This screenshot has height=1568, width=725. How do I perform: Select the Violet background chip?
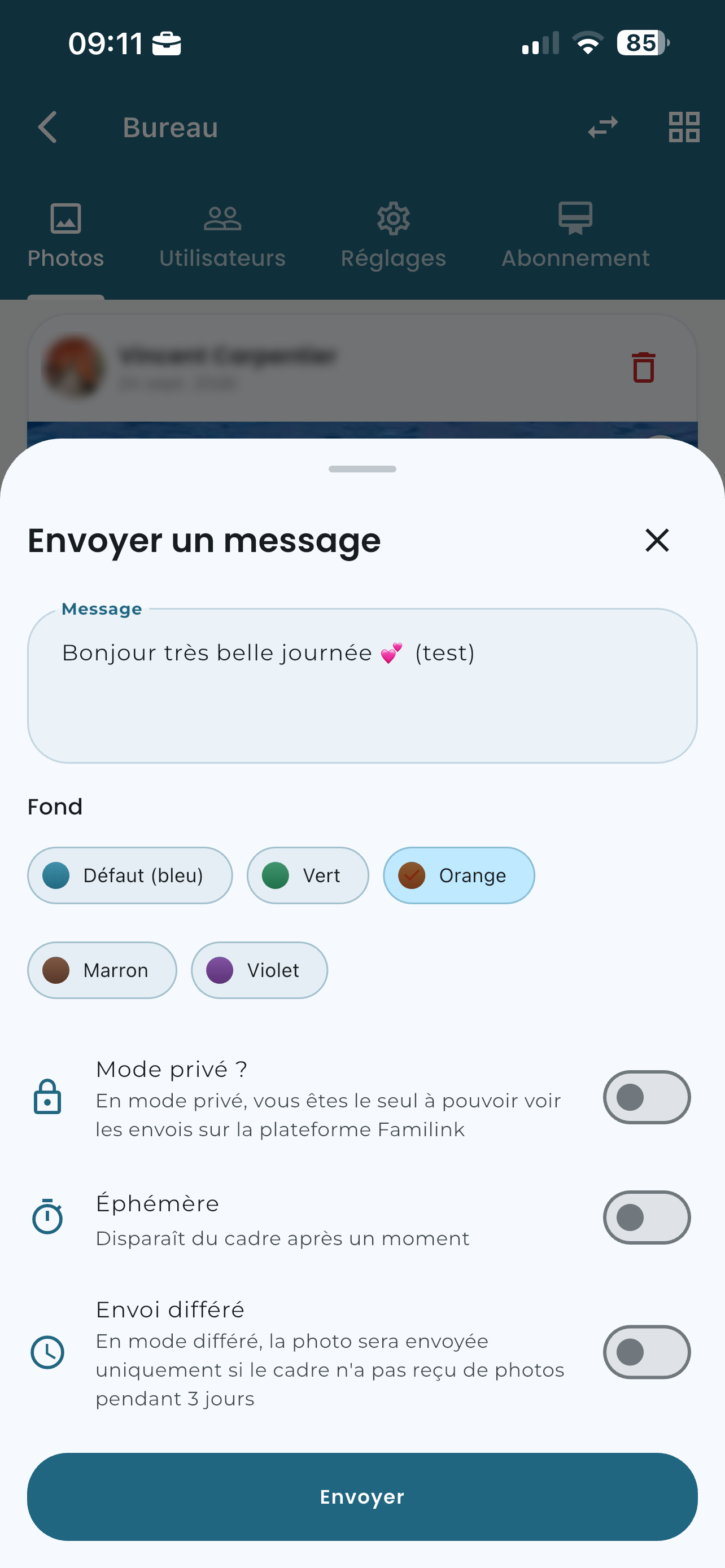click(x=259, y=970)
